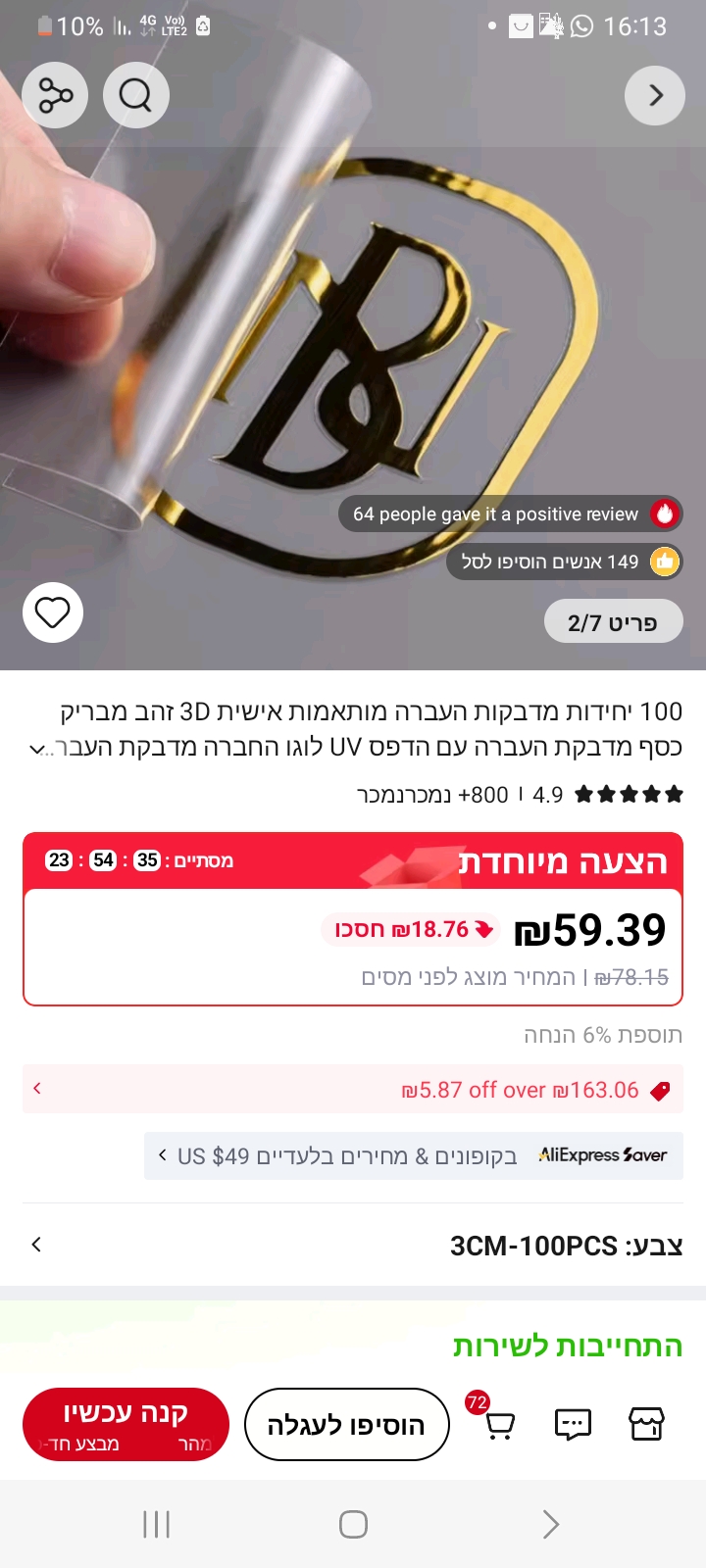706x1568 pixels.
Task: Choose the 3CM-100PCS variant option
Action: point(353,1246)
